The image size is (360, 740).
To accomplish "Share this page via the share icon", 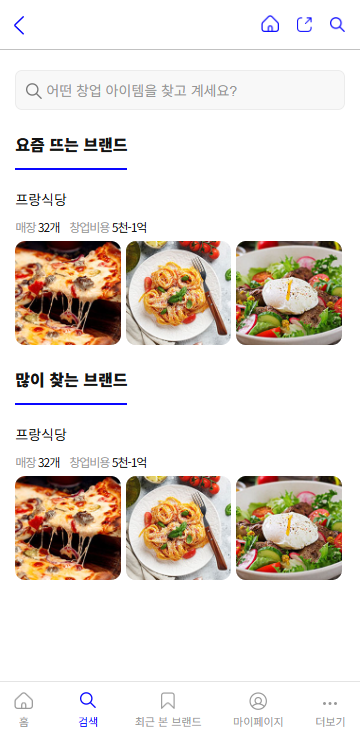I will [x=304, y=25].
